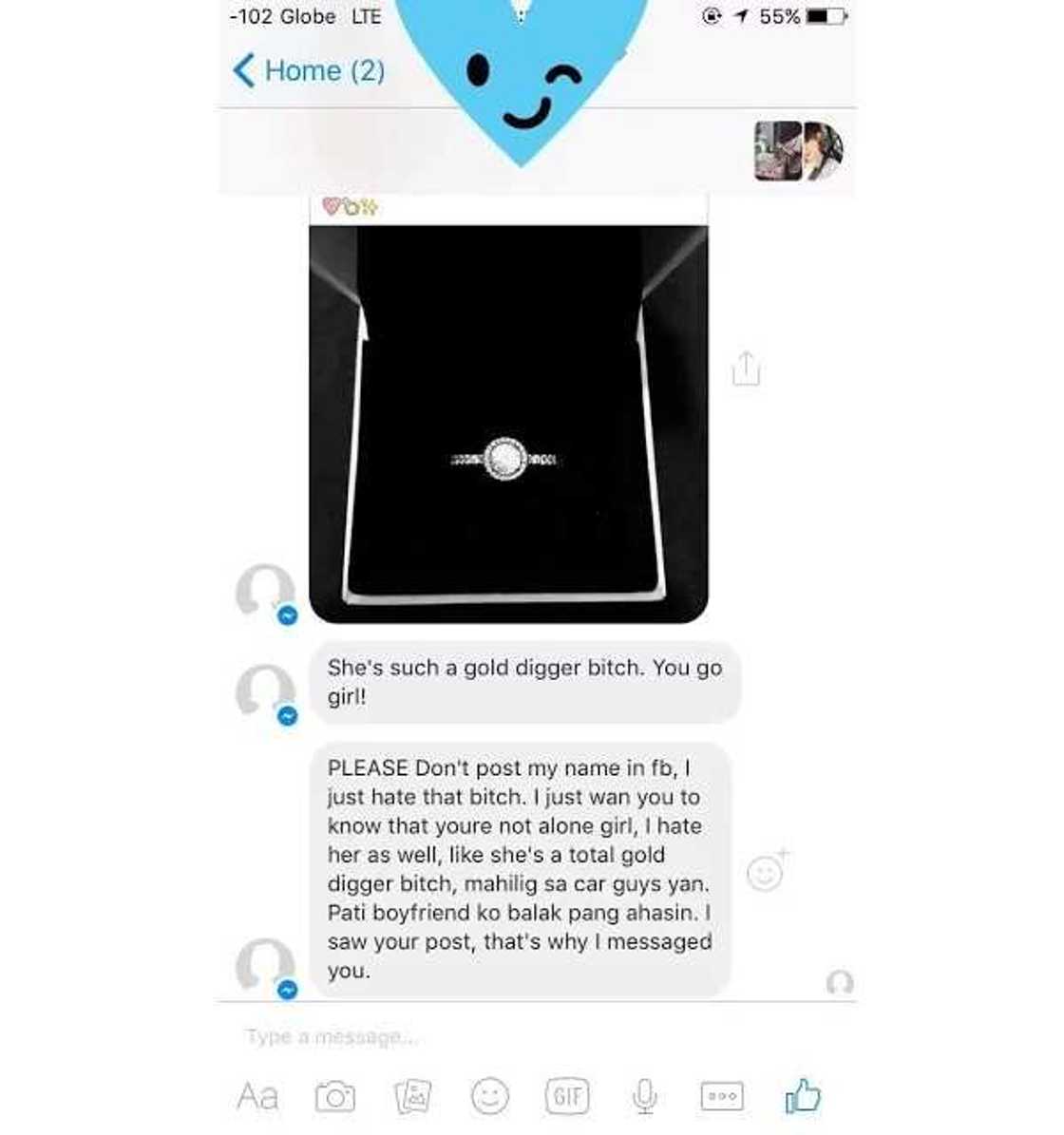This screenshot has height=1135, width=1064.
Task: Tap the Type a message field
Action: click(475, 1036)
